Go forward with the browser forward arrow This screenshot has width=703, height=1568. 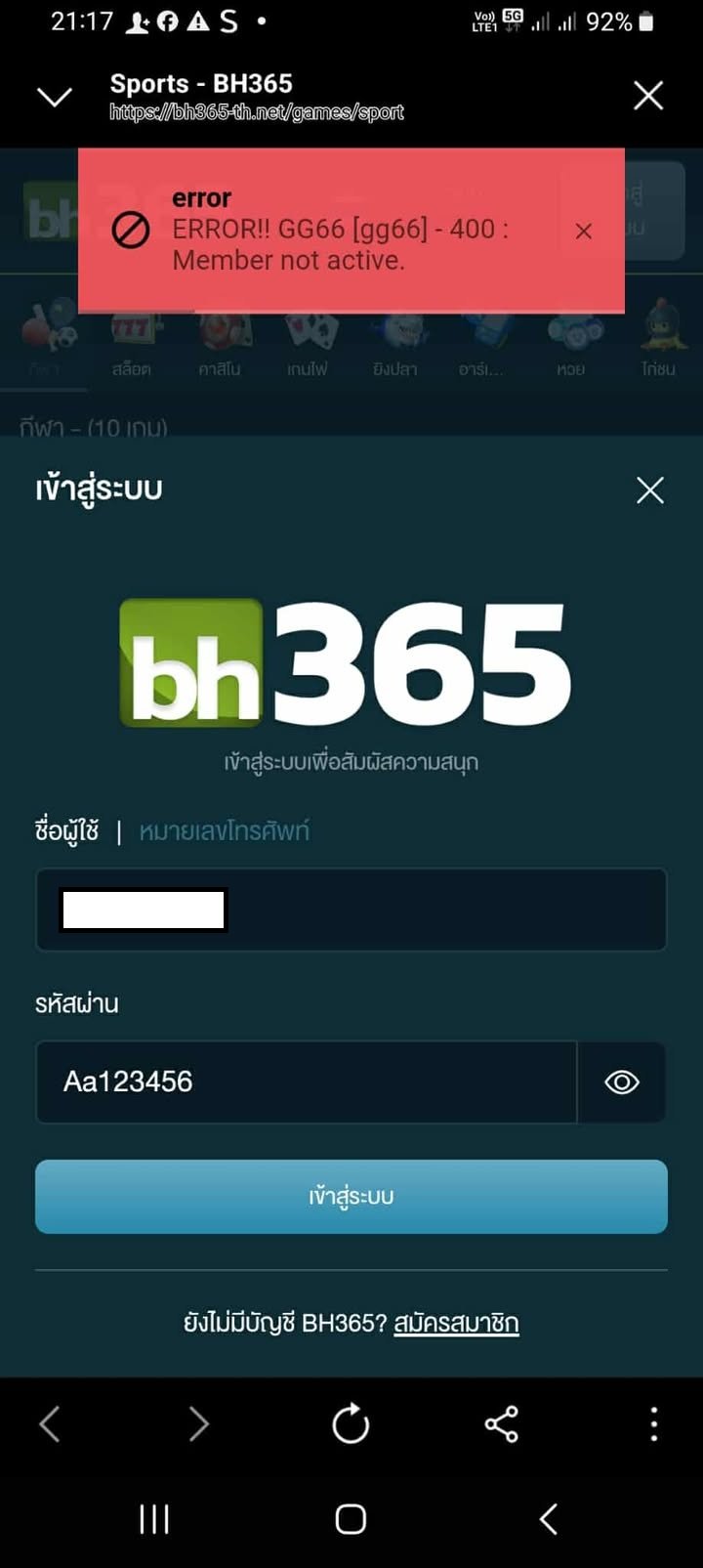199,1423
